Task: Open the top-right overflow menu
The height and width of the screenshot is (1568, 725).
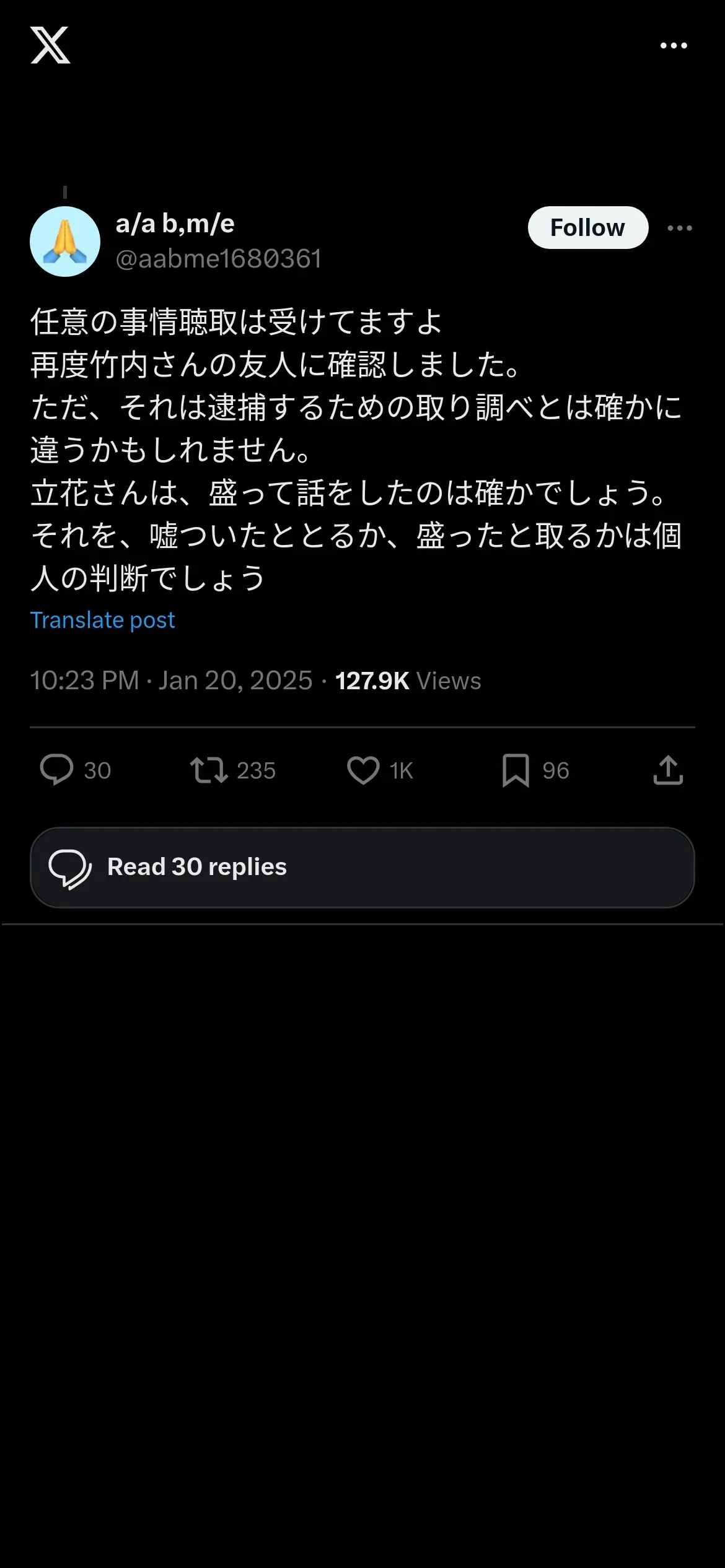Action: click(674, 45)
